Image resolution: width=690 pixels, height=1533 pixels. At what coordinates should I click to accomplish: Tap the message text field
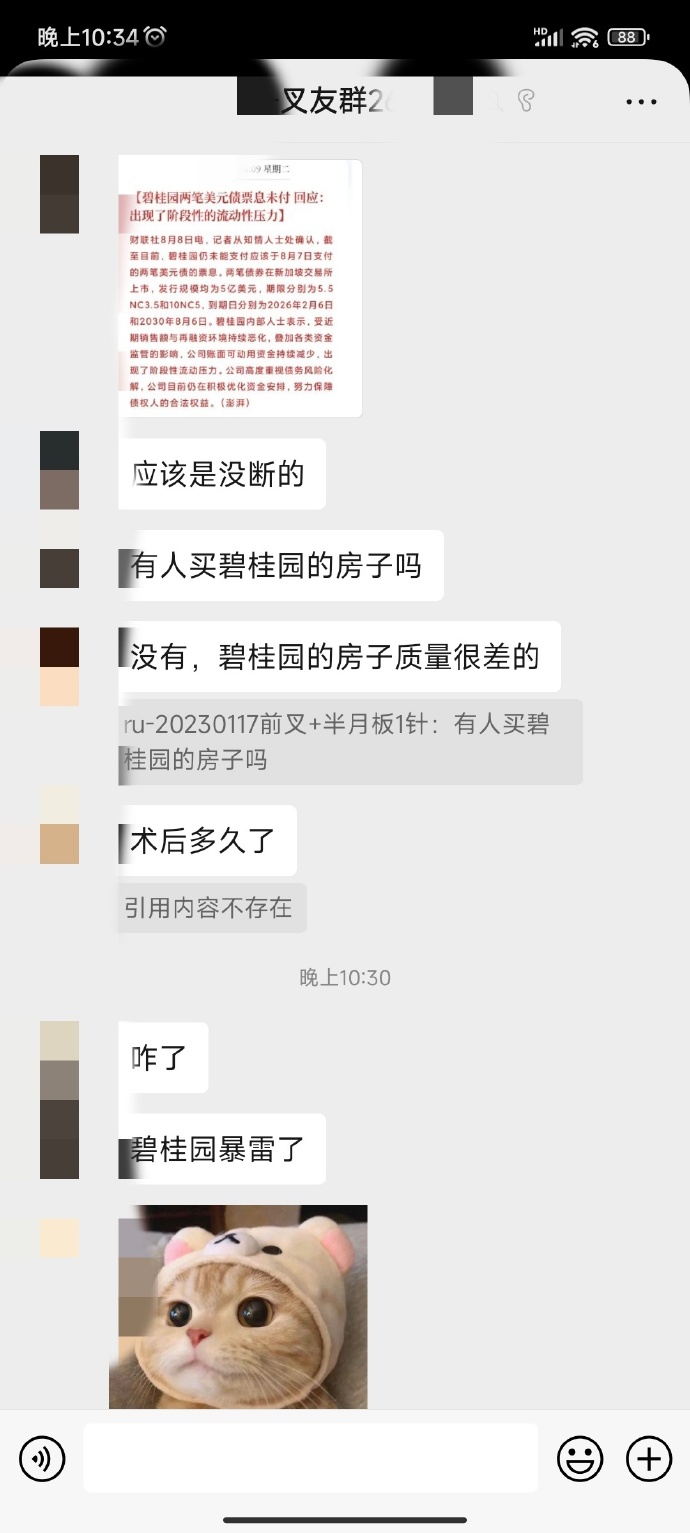click(x=310, y=1458)
